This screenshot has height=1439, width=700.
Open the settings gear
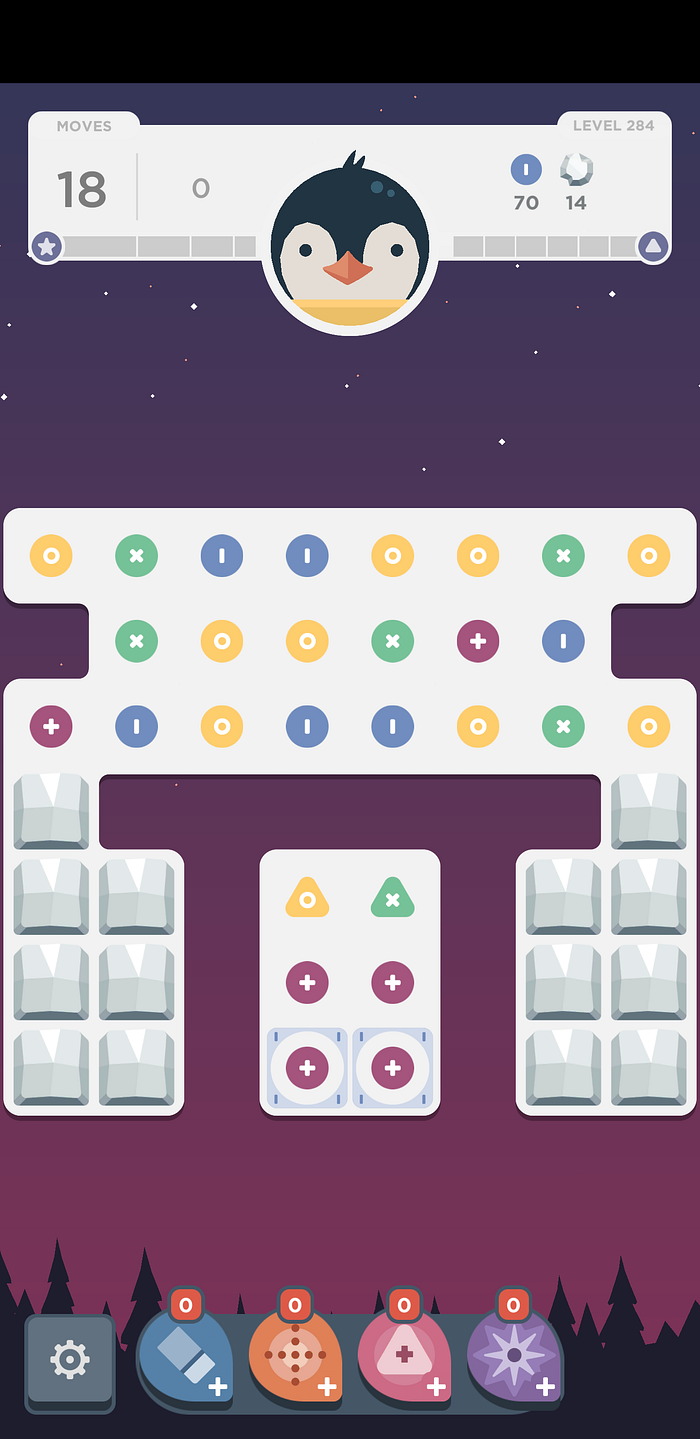(x=69, y=1359)
